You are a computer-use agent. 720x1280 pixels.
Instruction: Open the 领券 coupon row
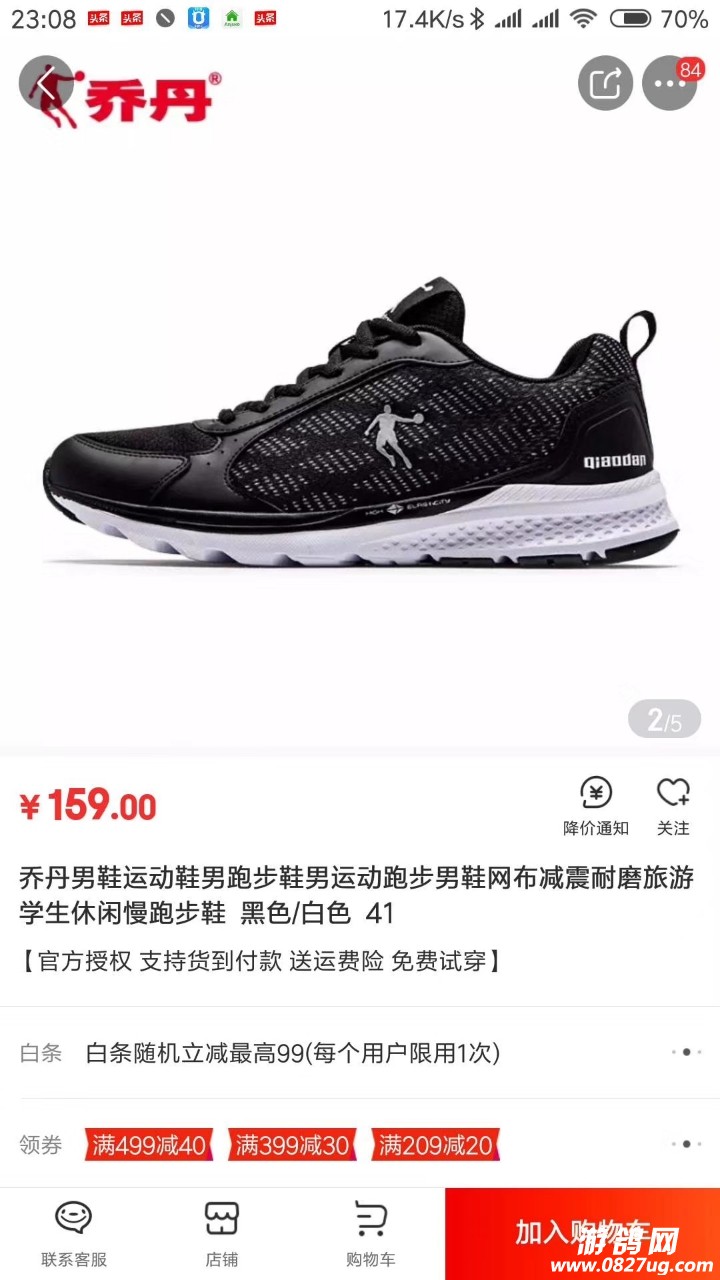360,1144
